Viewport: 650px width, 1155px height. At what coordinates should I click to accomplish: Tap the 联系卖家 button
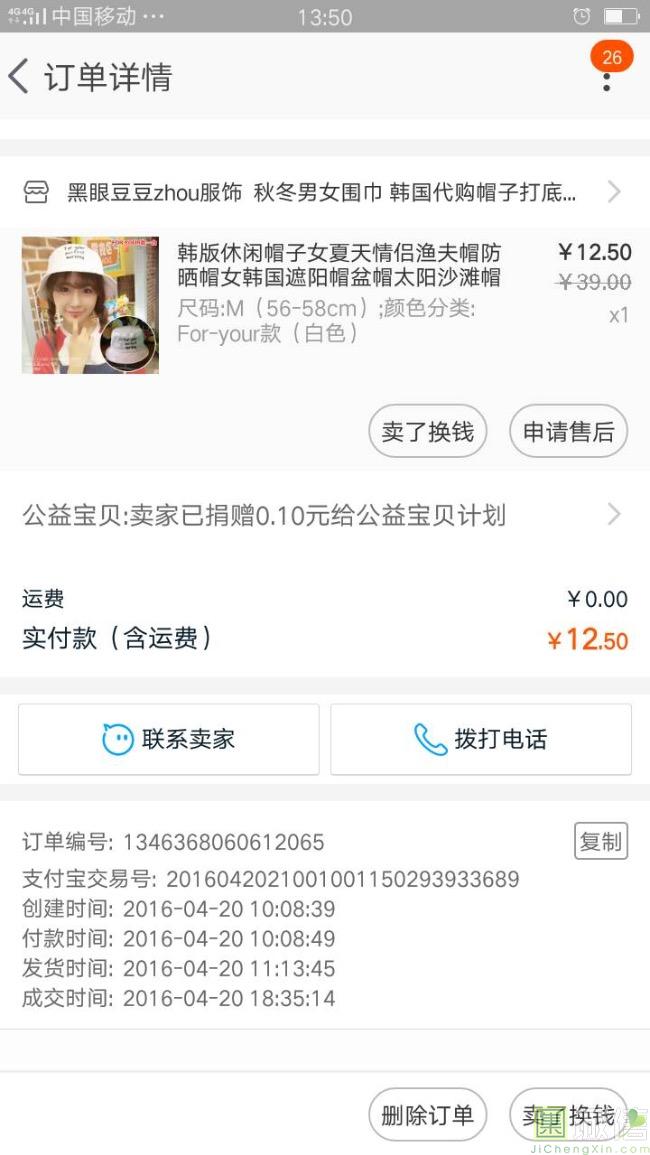[168, 740]
